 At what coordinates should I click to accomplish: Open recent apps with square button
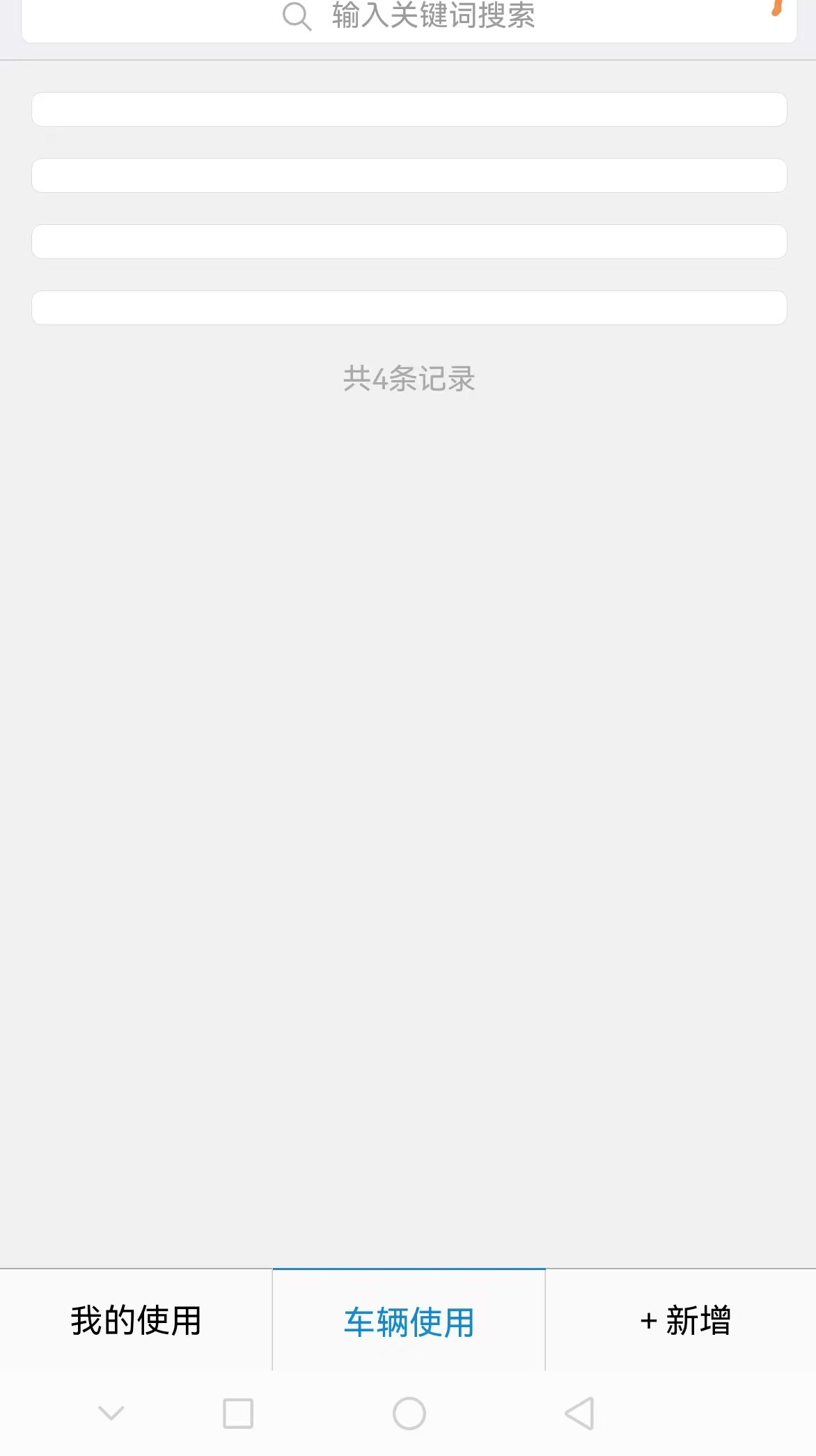click(x=238, y=1414)
